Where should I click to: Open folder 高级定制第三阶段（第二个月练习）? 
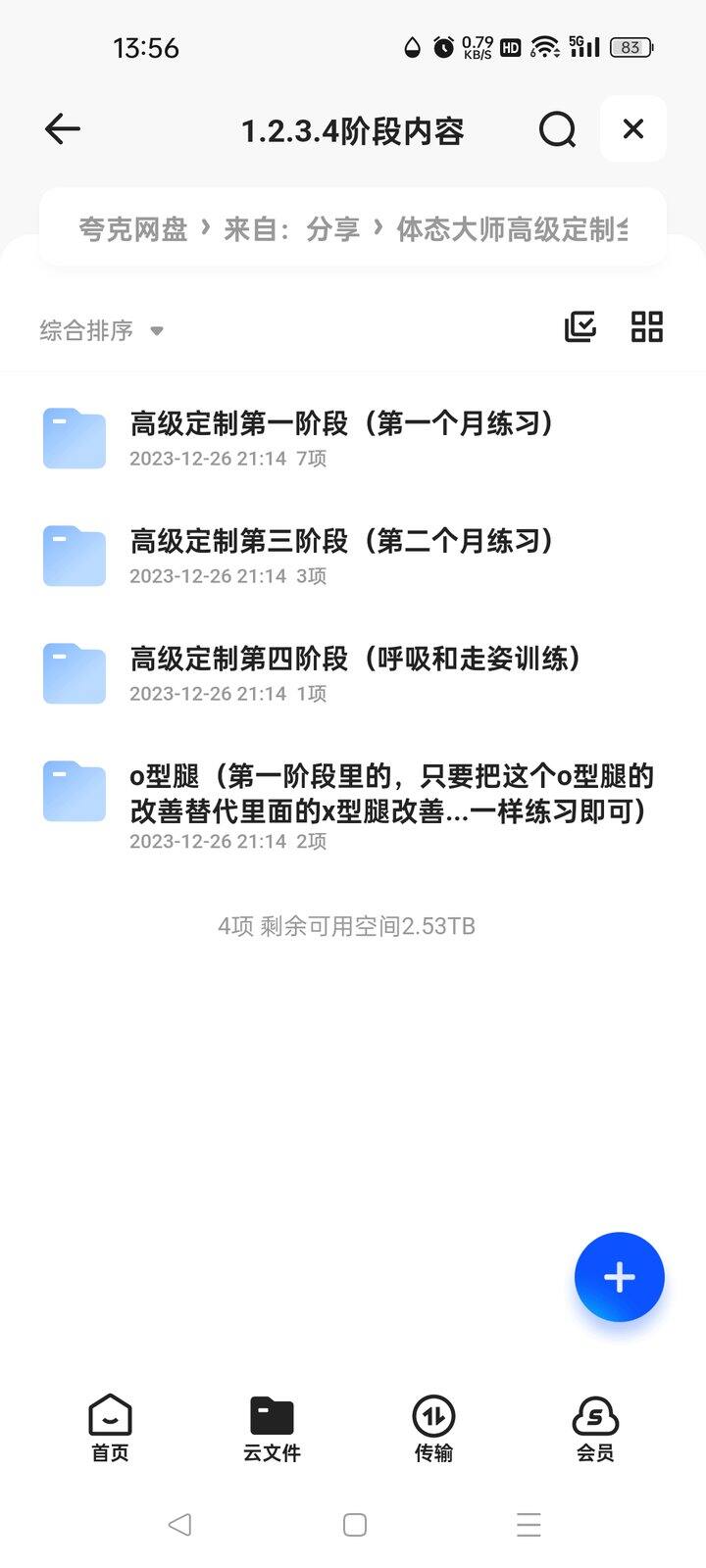tap(342, 555)
